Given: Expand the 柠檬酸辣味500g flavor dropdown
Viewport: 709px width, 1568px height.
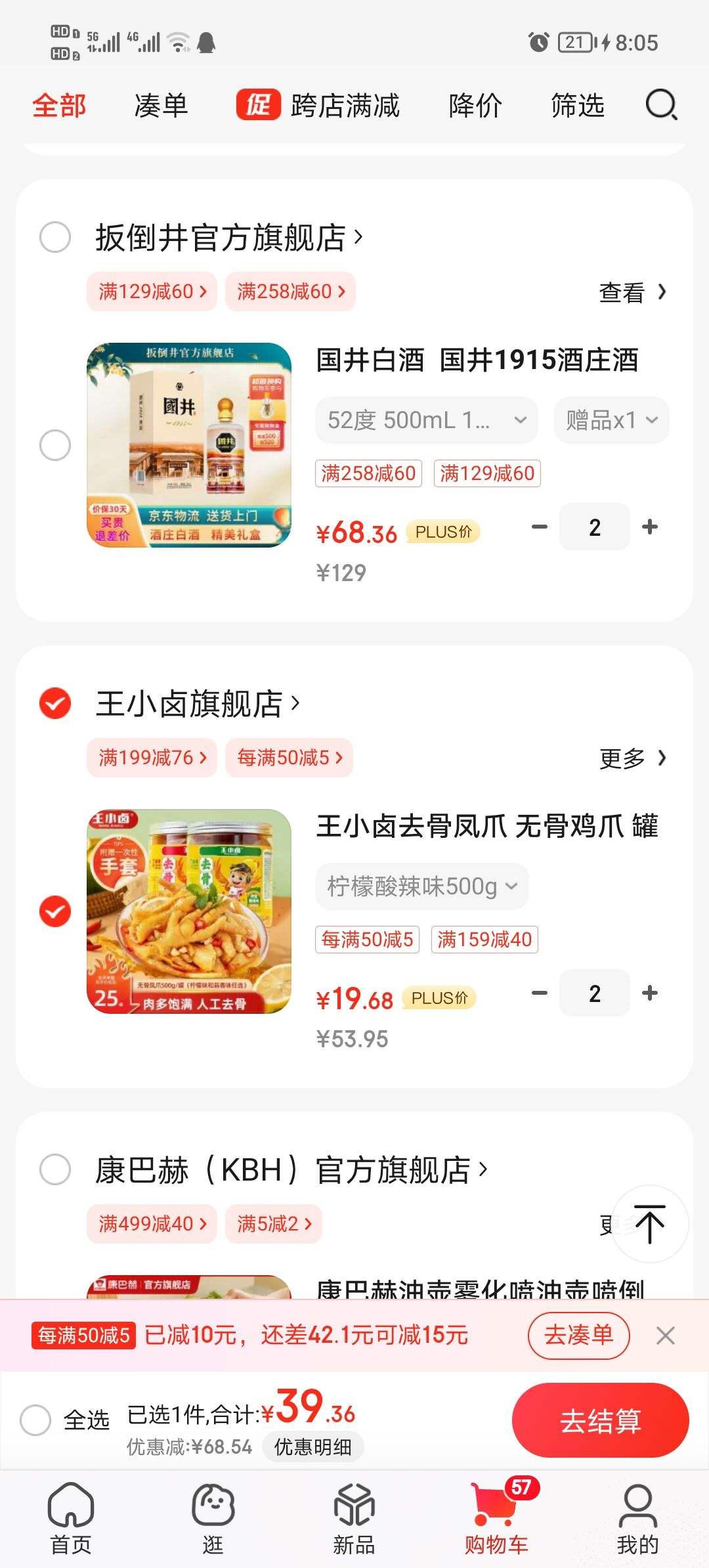Looking at the screenshot, I should 421,886.
